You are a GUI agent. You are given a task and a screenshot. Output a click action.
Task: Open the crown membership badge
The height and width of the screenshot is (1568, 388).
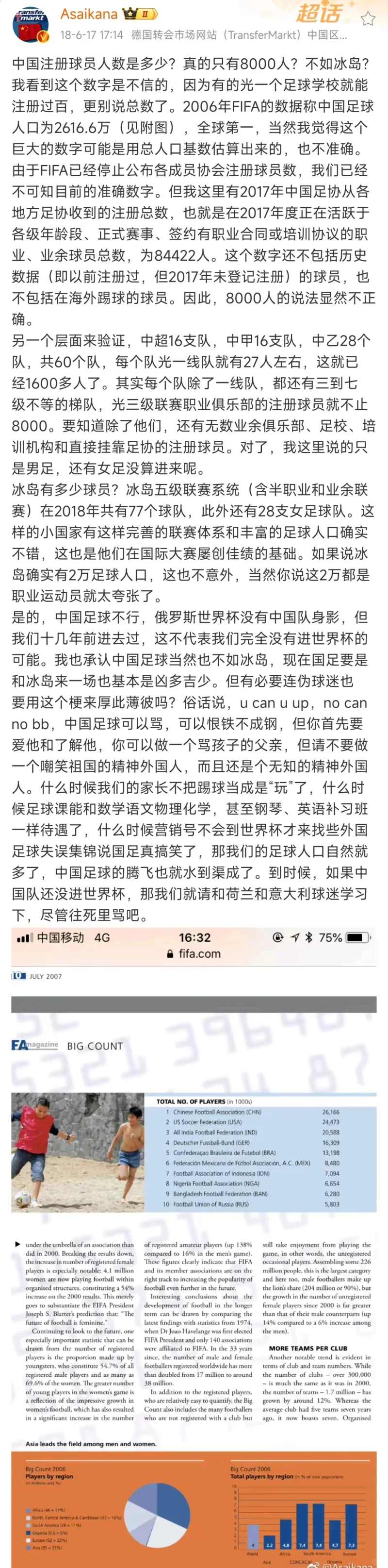139,14
